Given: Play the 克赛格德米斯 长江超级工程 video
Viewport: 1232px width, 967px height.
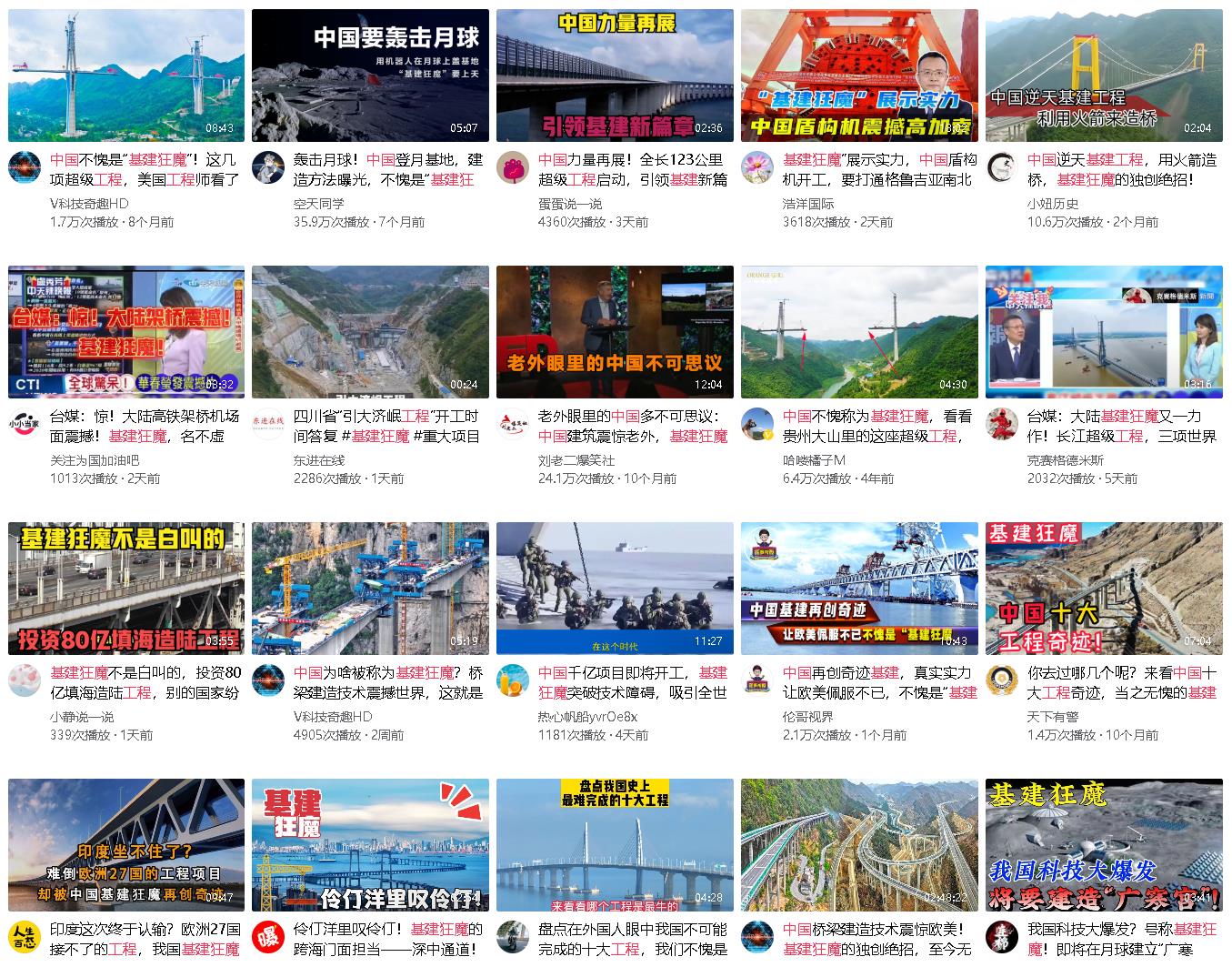Looking at the screenshot, I should tap(1104, 332).
